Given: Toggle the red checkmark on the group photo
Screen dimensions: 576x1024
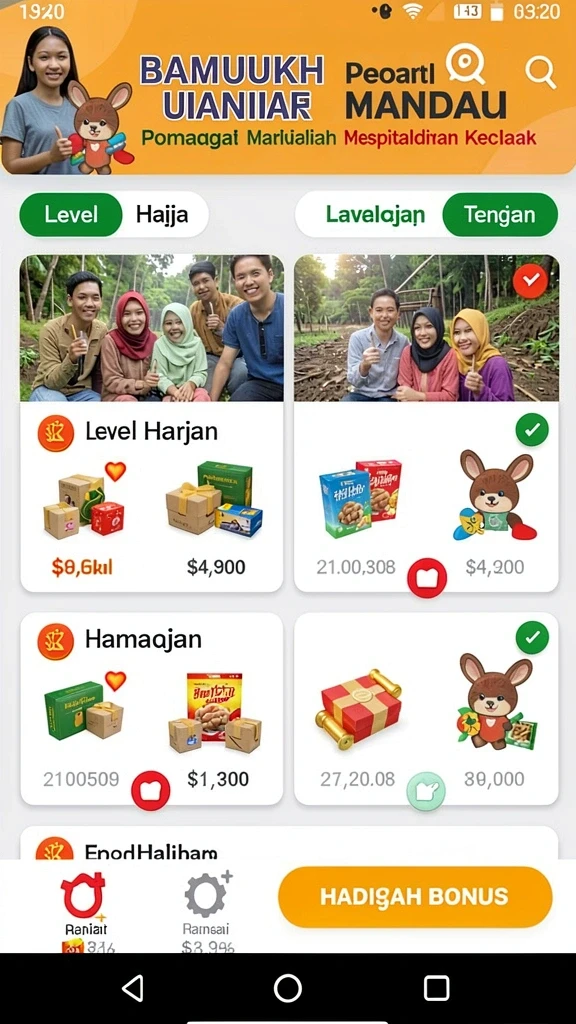Looking at the screenshot, I should (x=530, y=281).
